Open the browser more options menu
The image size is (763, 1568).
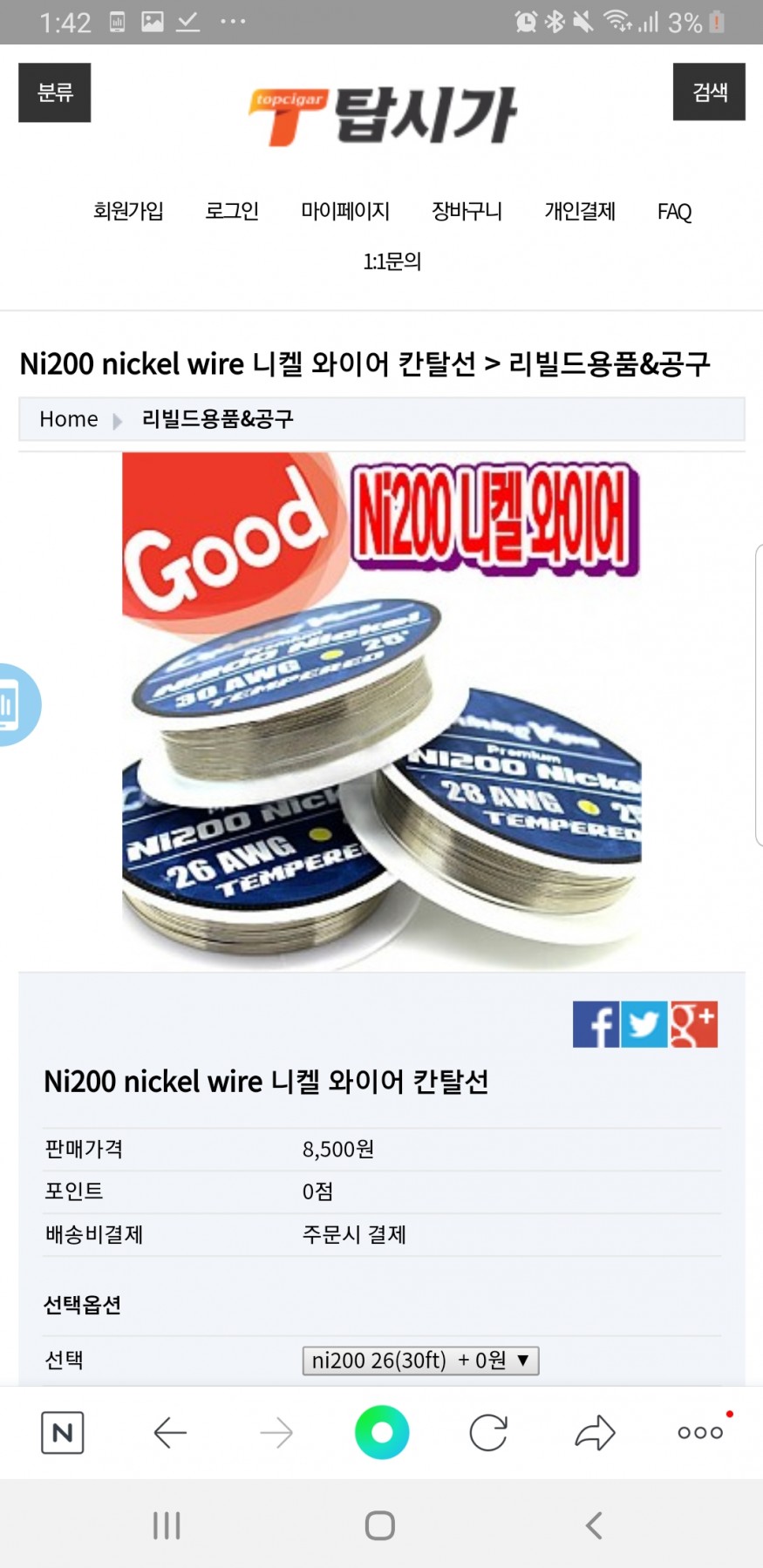tap(700, 1432)
